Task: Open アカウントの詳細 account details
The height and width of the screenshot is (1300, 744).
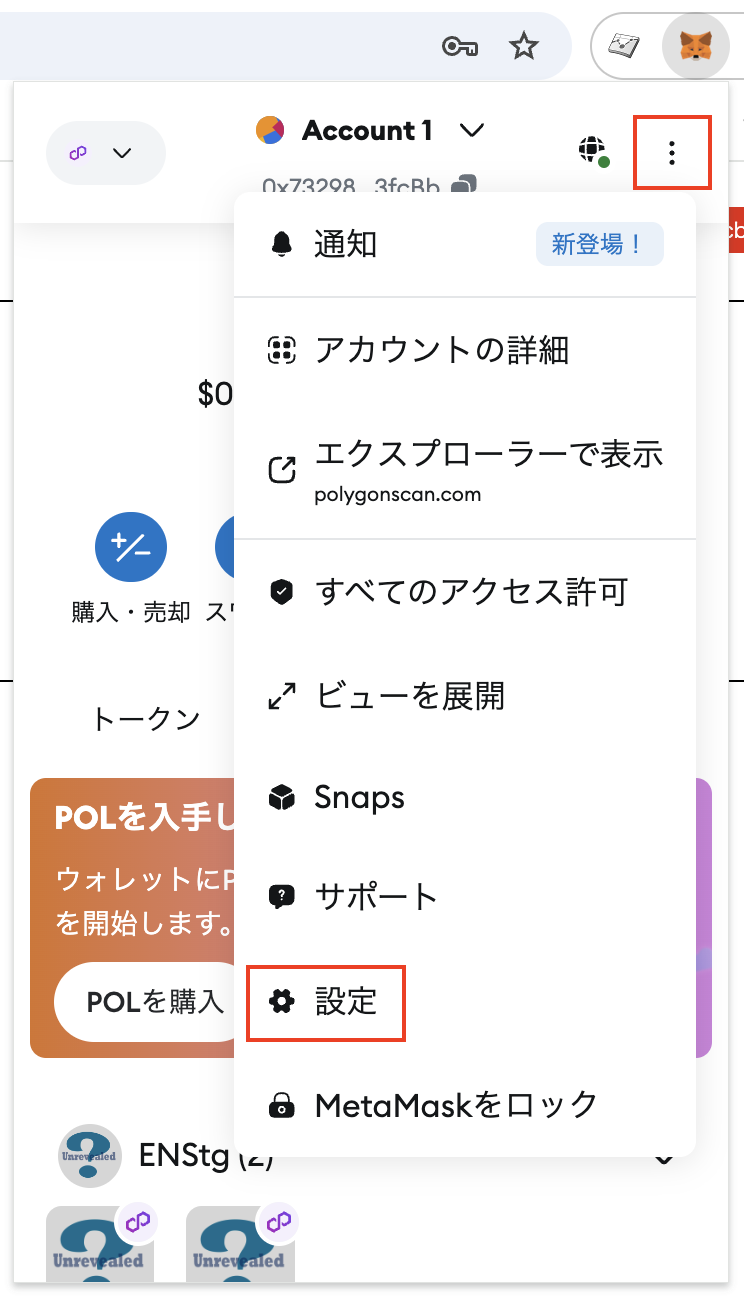Action: pos(465,350)
